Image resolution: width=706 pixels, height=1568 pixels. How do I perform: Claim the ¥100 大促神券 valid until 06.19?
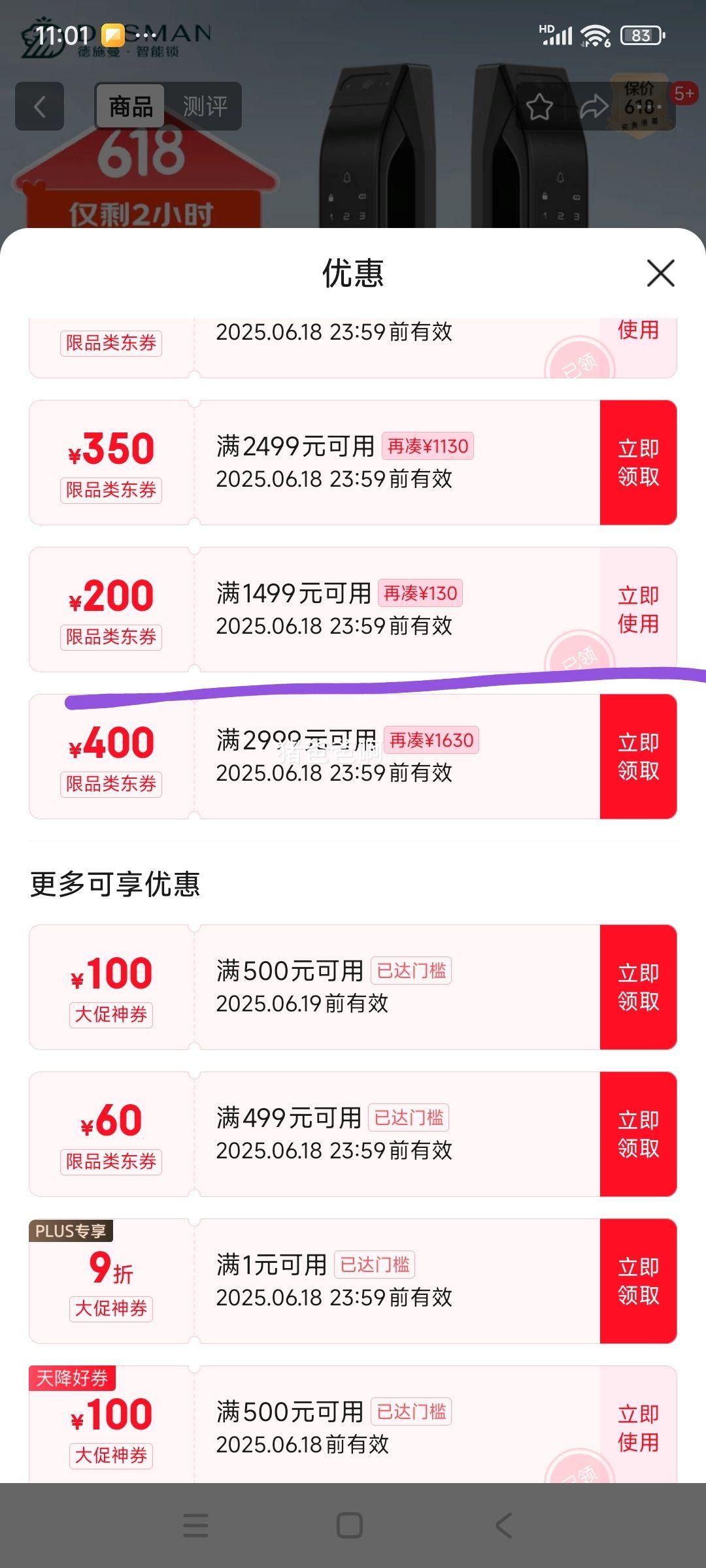click(x=638, y=987)
